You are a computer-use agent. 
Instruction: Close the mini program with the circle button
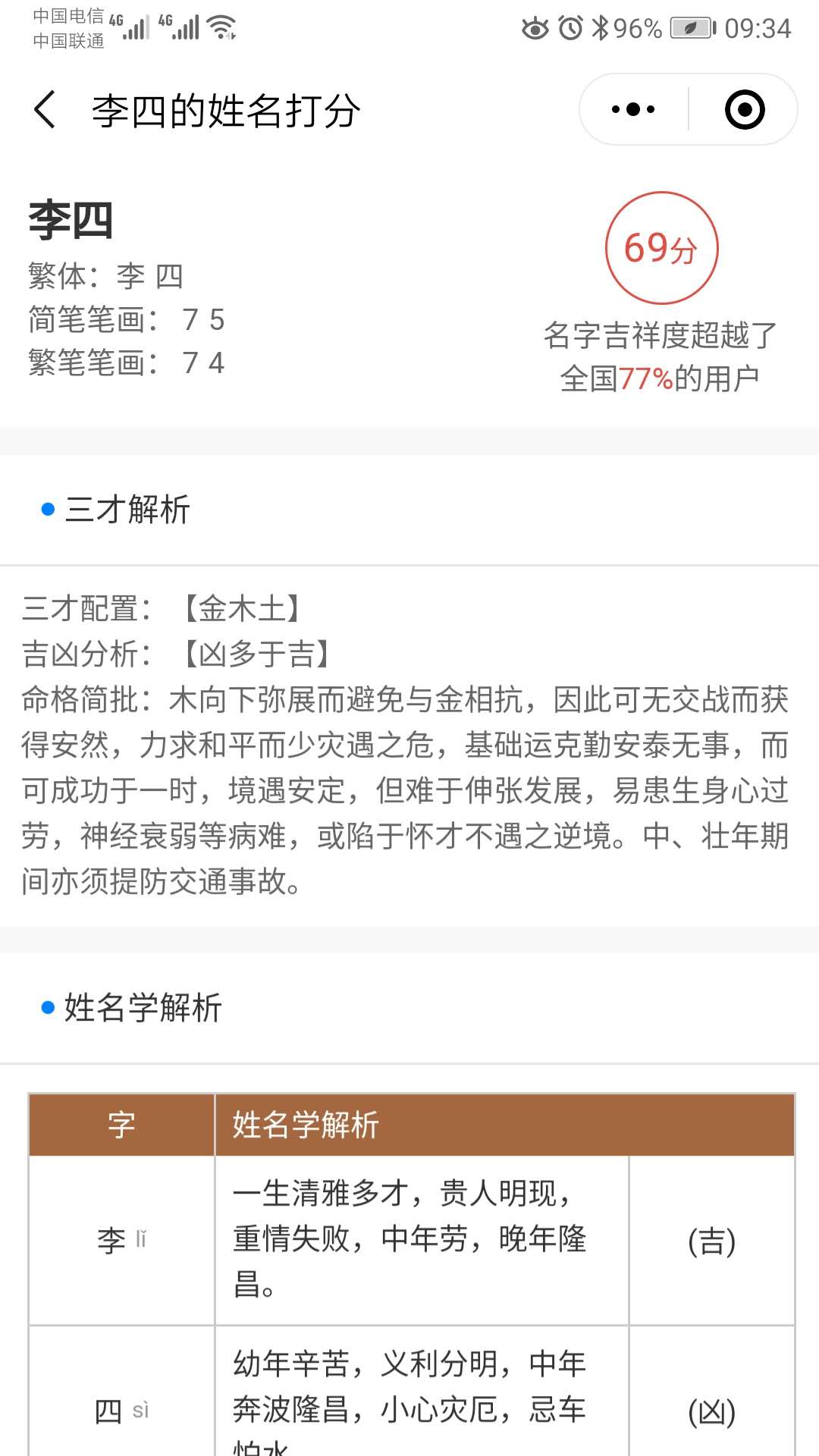745,110
